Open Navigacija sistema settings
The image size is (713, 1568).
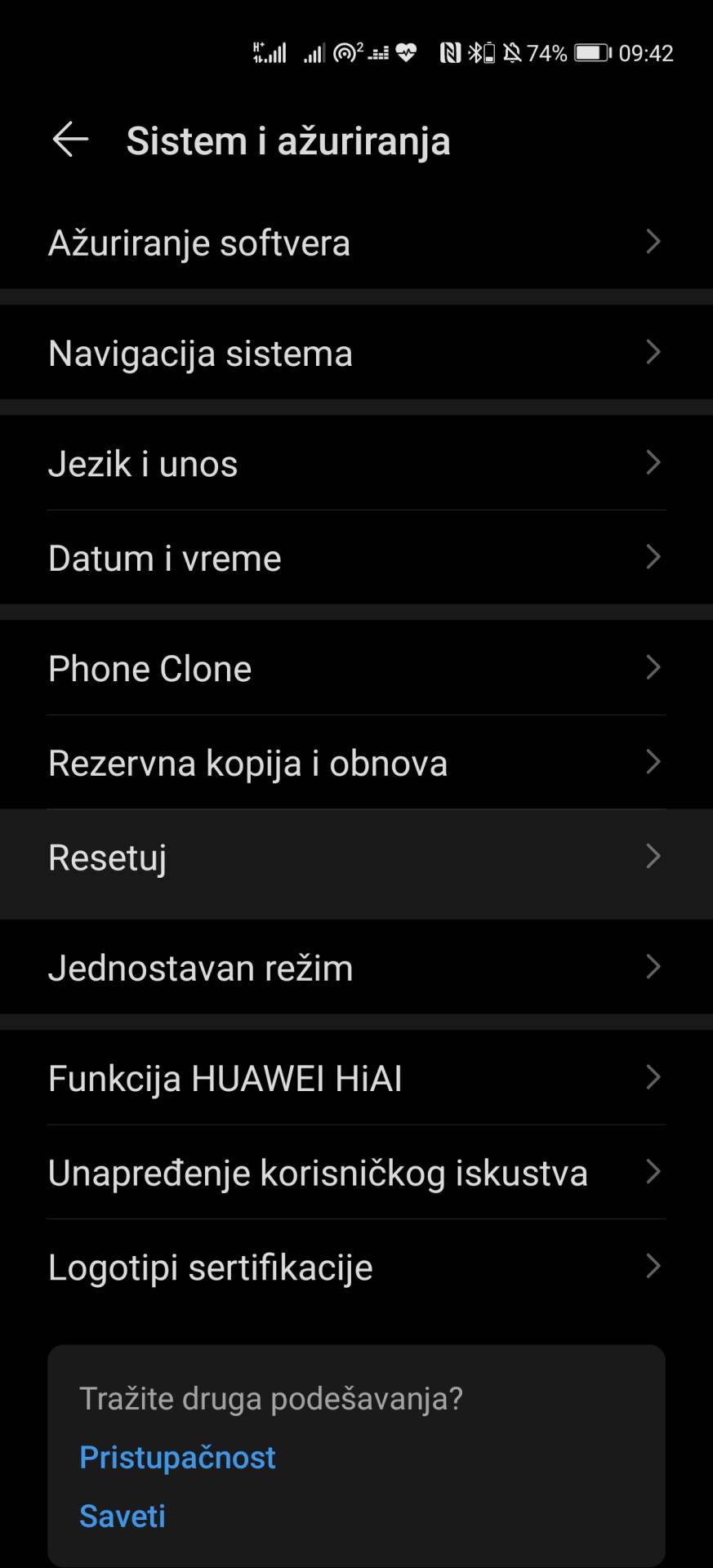tap(356, 353)
